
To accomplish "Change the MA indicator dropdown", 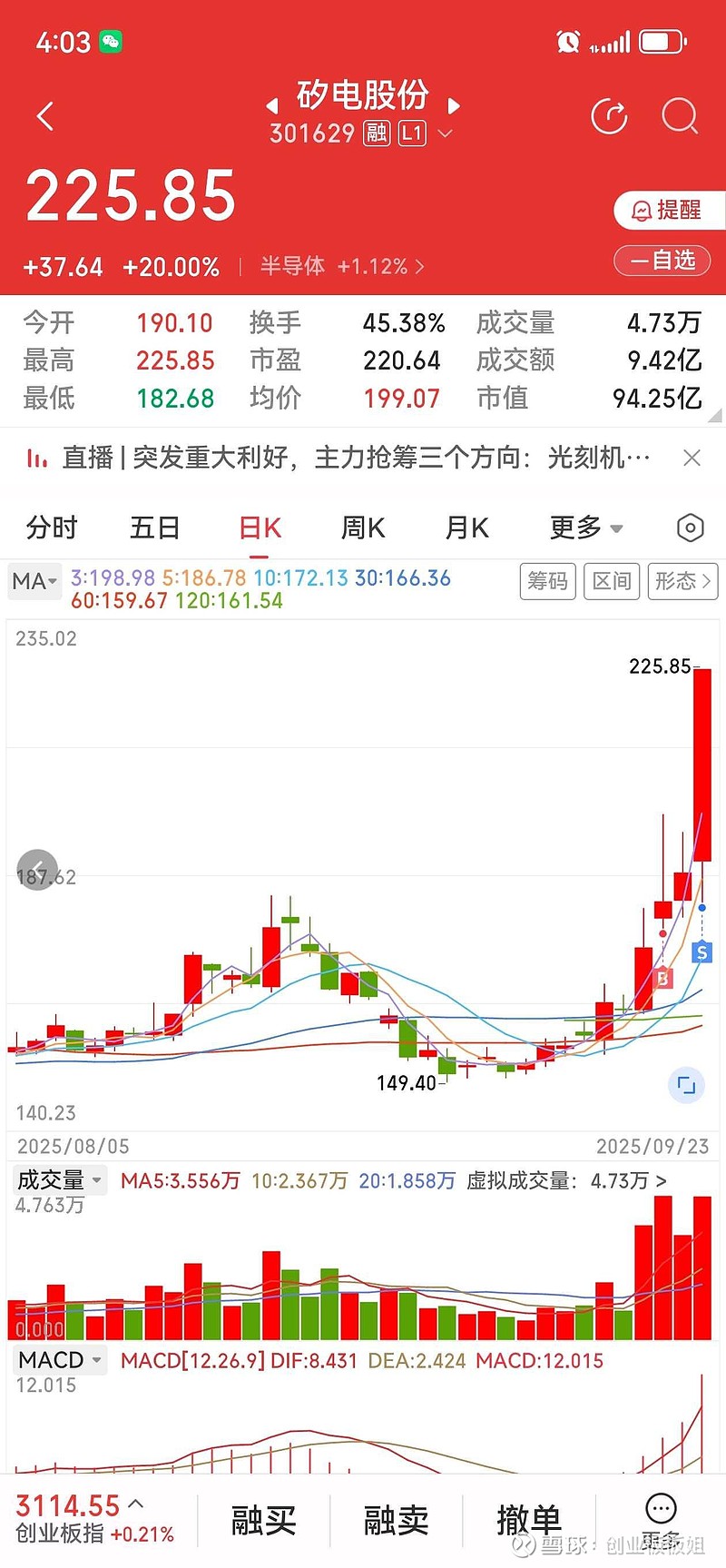I will pos(34,581).
